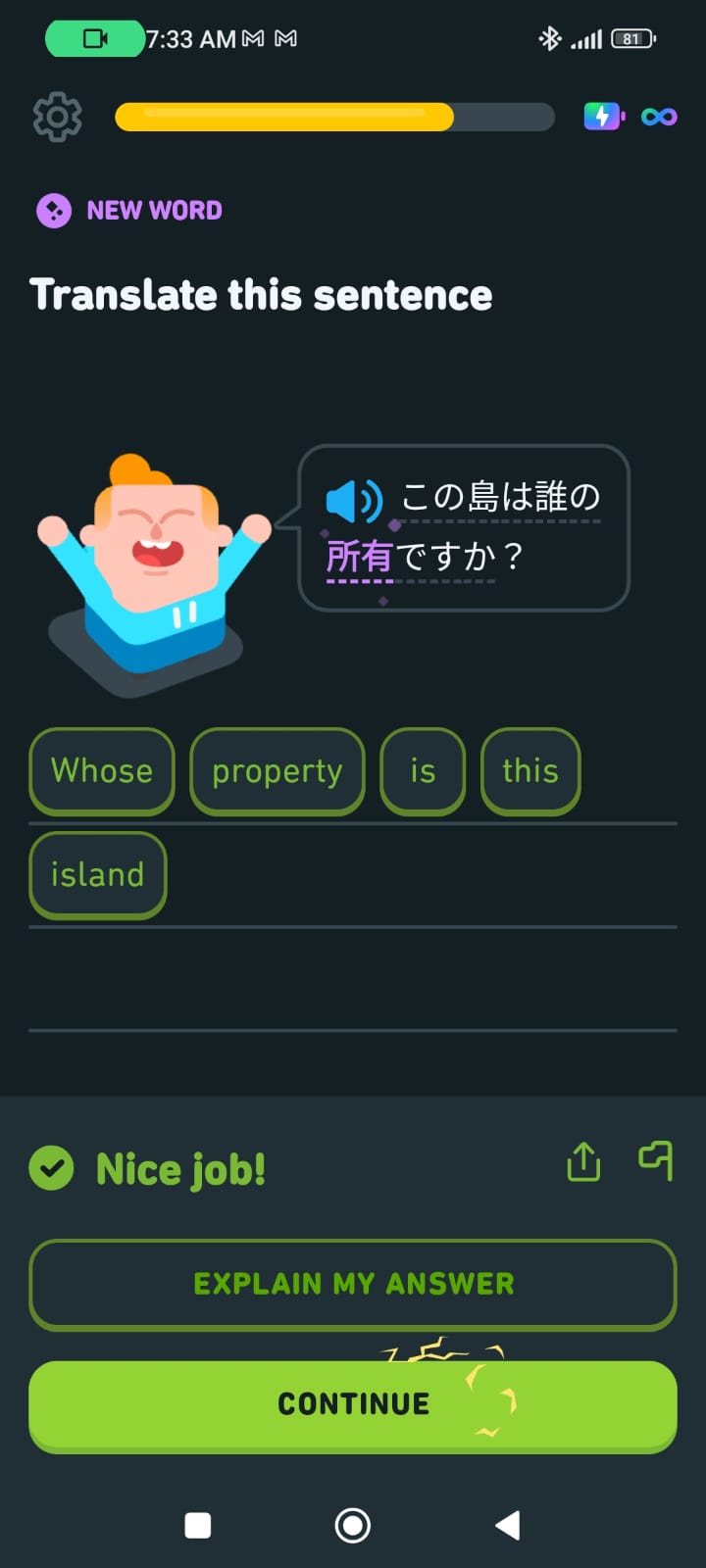This screenshot has height=1568, width=706.
Task: Tap the highlighted new word 所有
Action: pyautogui.click(x=359, y=557)
